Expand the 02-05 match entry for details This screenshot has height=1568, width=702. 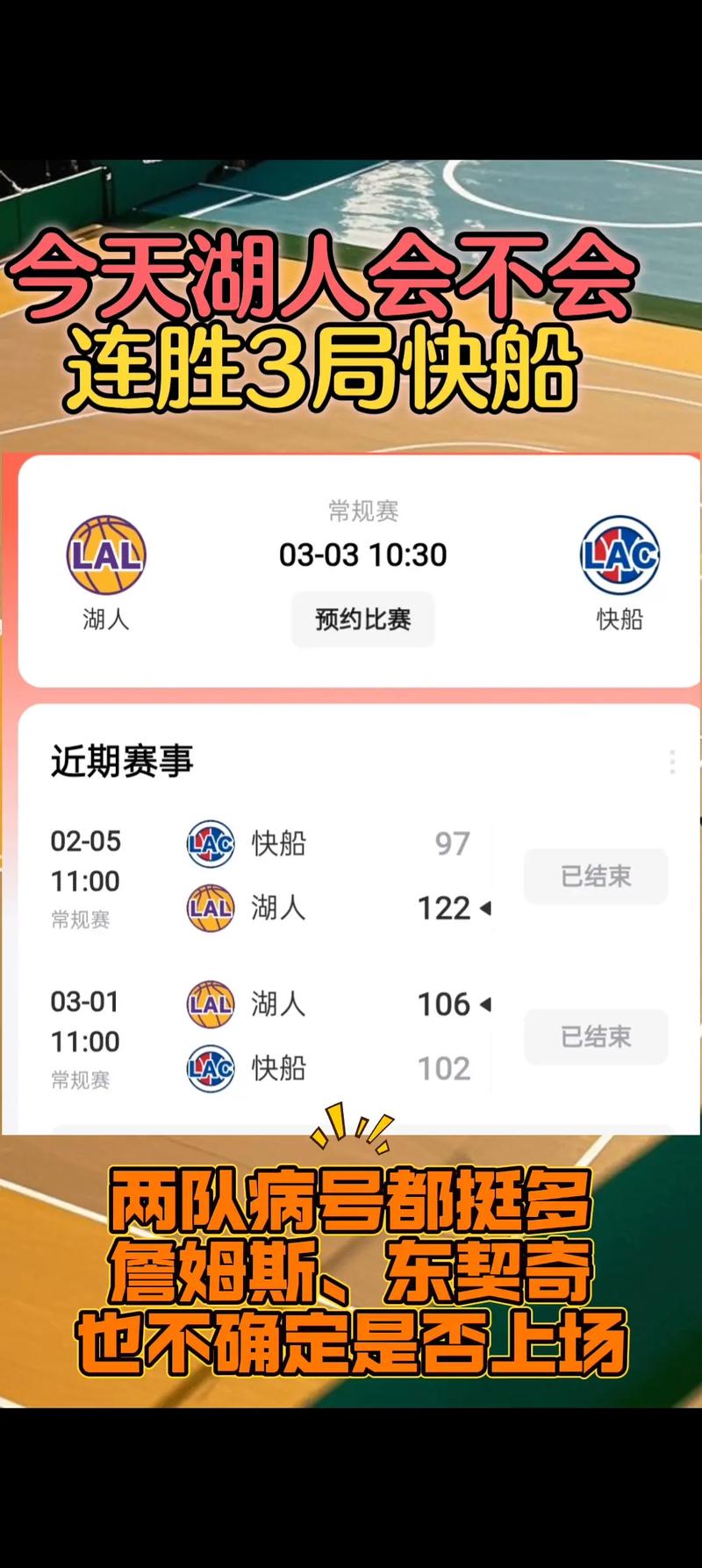tap(351, 876)
